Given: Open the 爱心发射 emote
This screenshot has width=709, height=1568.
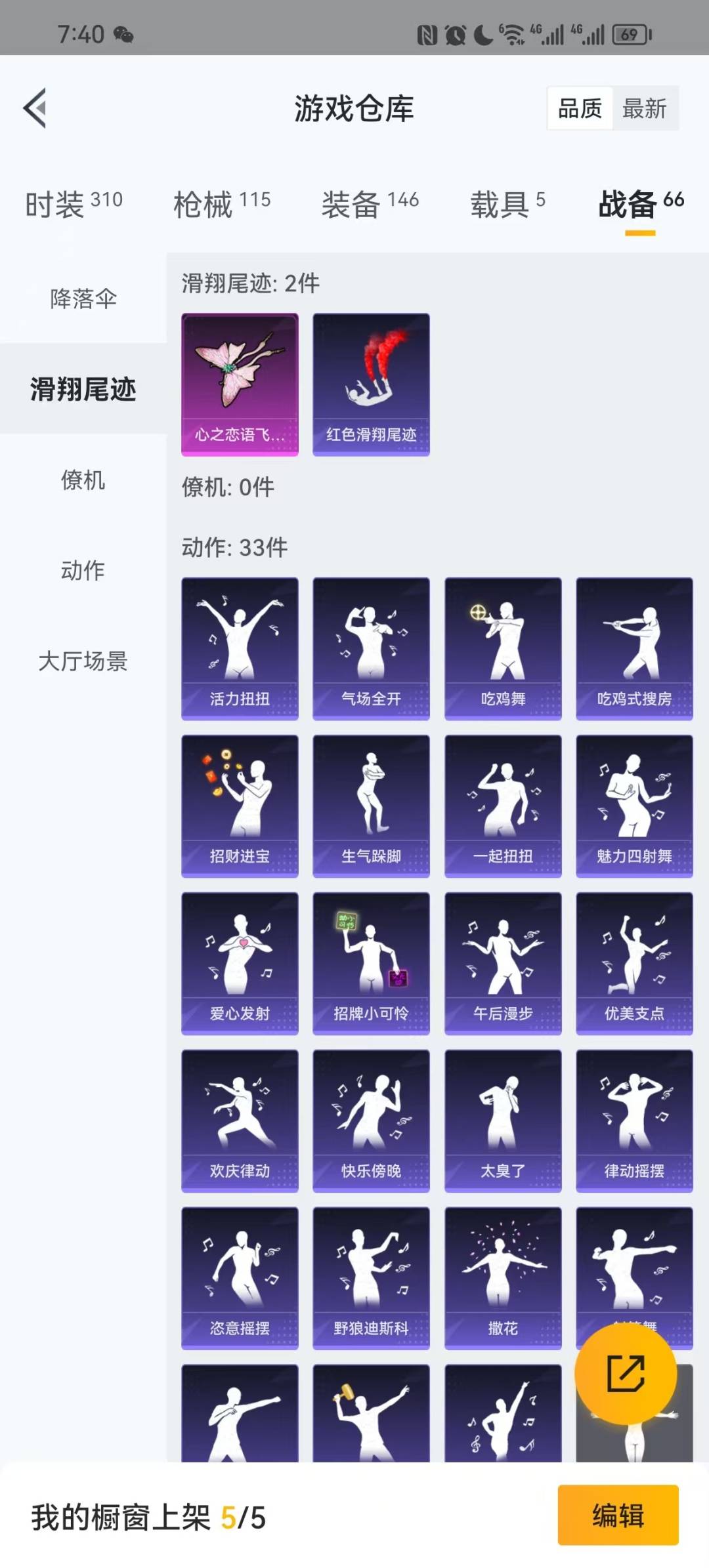Looking at the screenshot, I should coord(240,963).
